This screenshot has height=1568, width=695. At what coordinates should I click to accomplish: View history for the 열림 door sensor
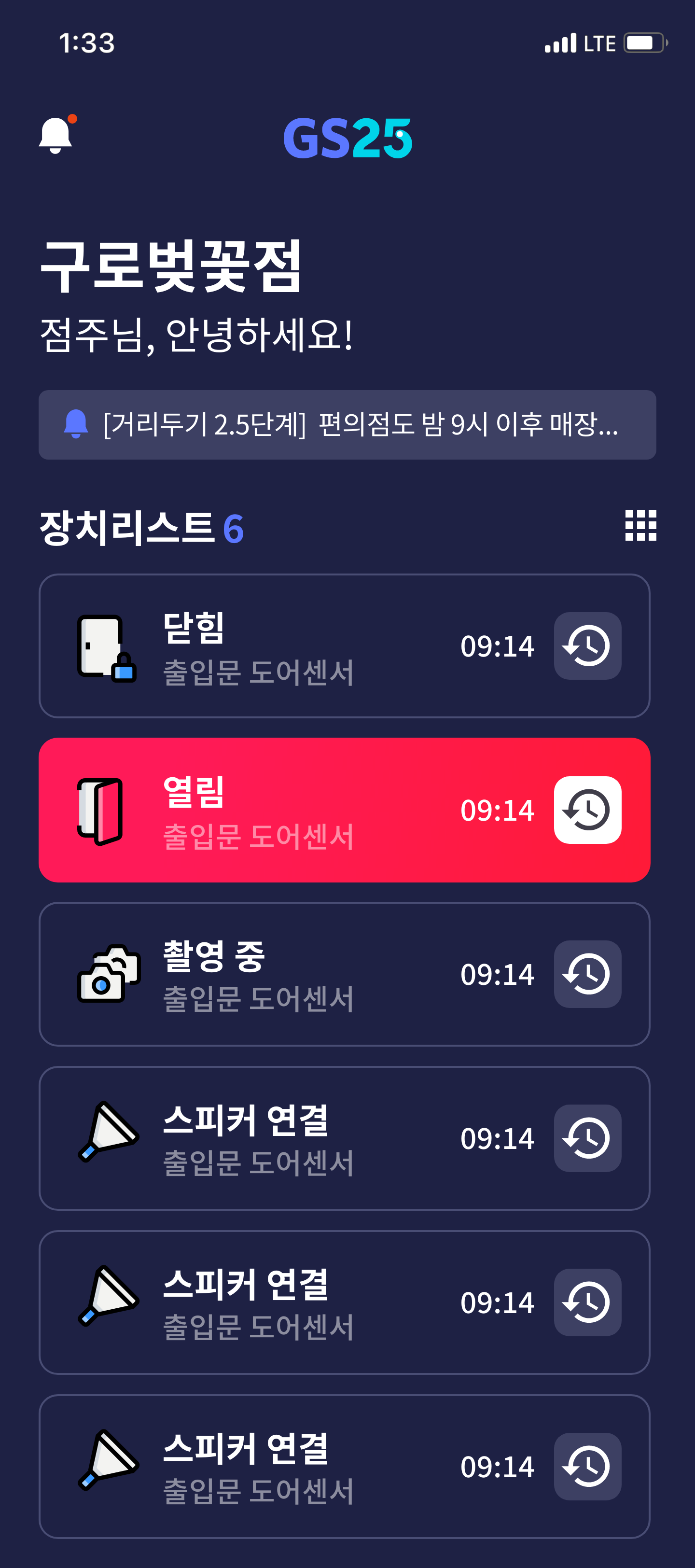(x=587, y=810)
